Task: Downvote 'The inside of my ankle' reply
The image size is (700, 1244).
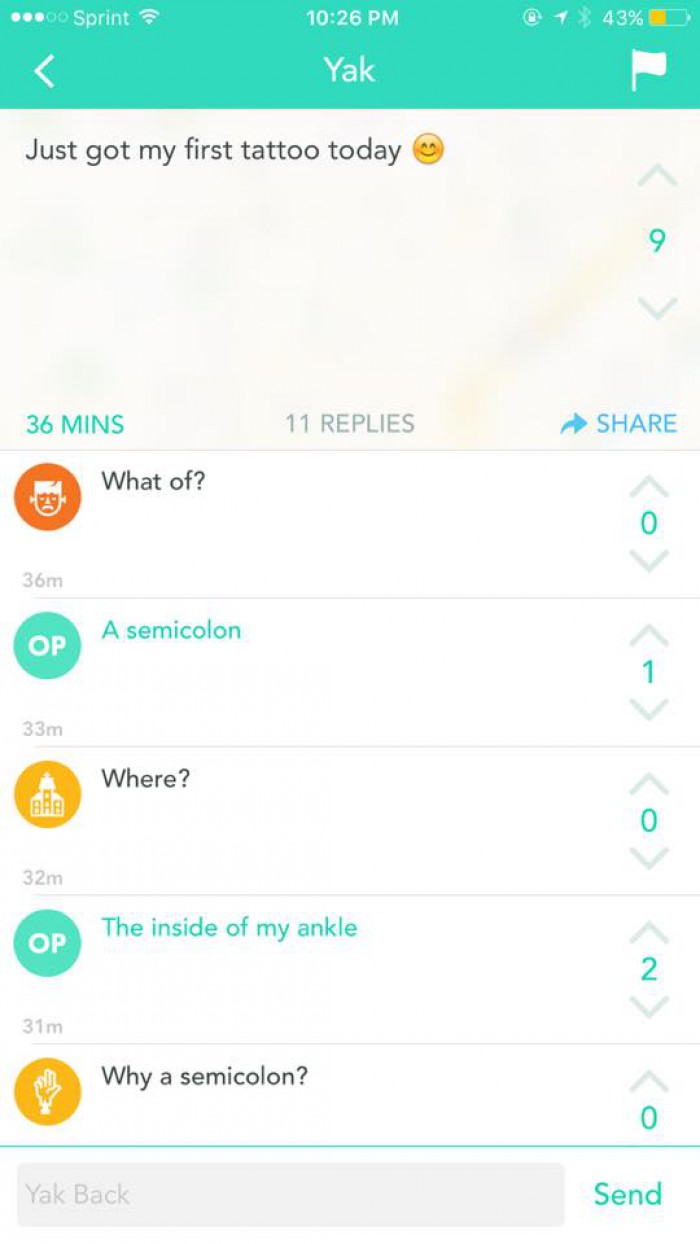Action: pos(649,1006)
